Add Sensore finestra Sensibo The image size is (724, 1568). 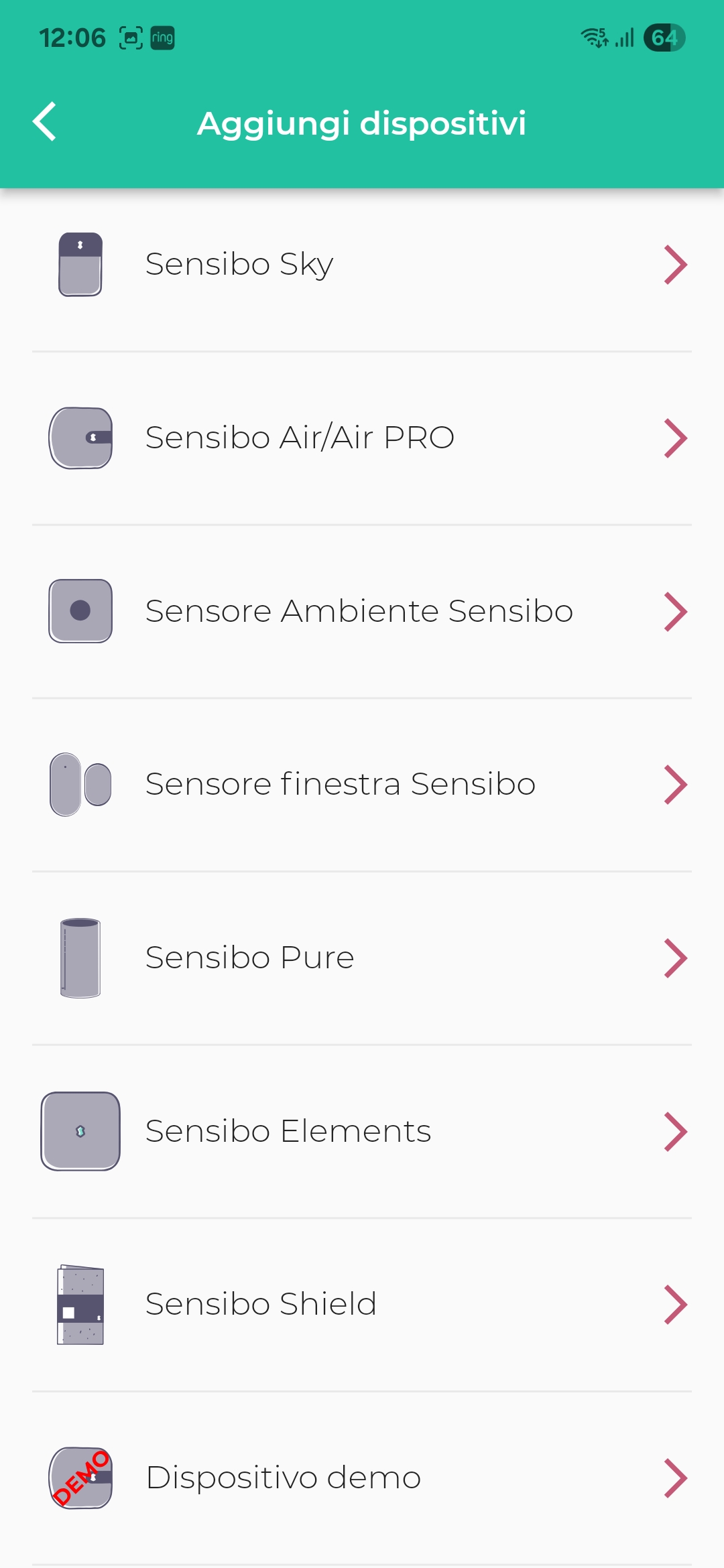pyautogui.click(x=362, y=784)
